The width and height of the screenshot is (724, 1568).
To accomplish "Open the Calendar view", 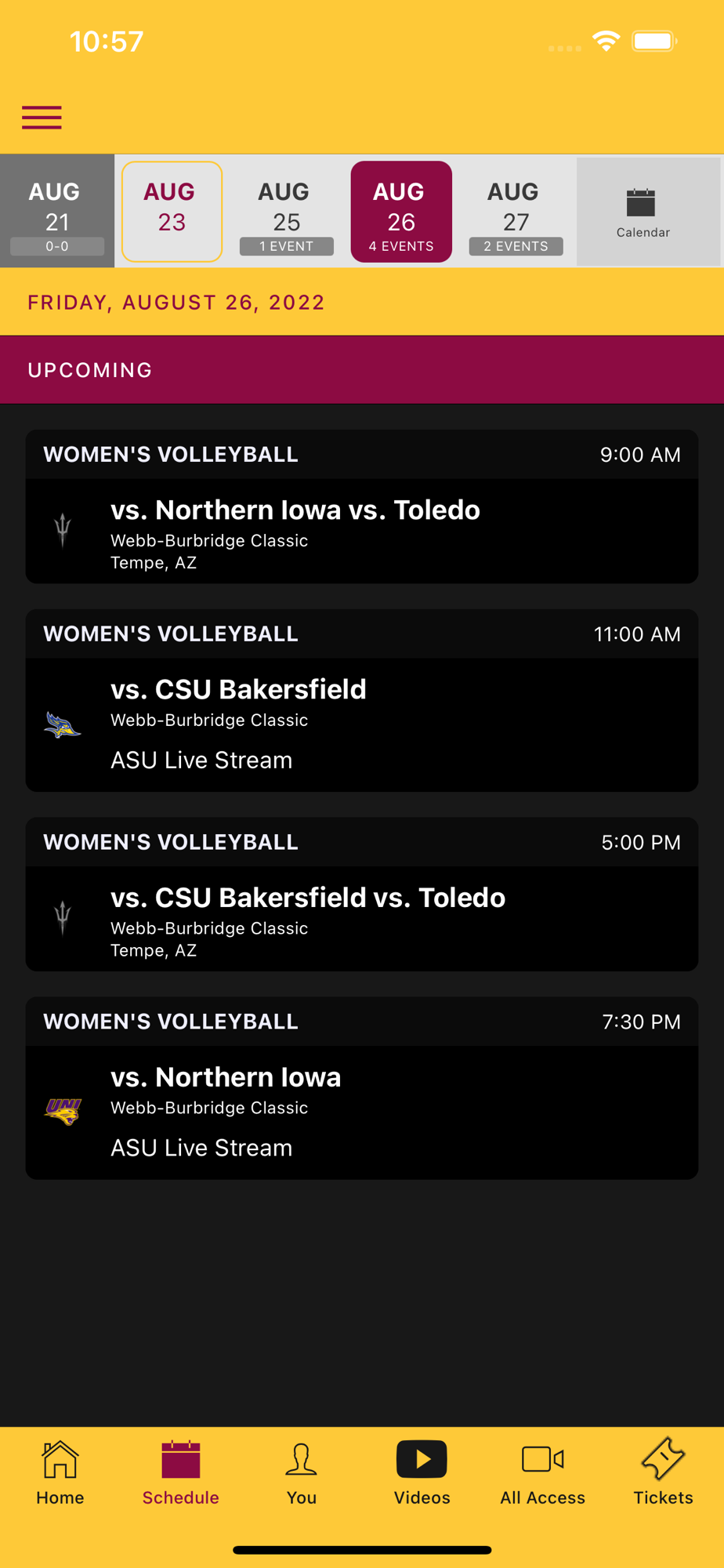I will tap(643, 212).
